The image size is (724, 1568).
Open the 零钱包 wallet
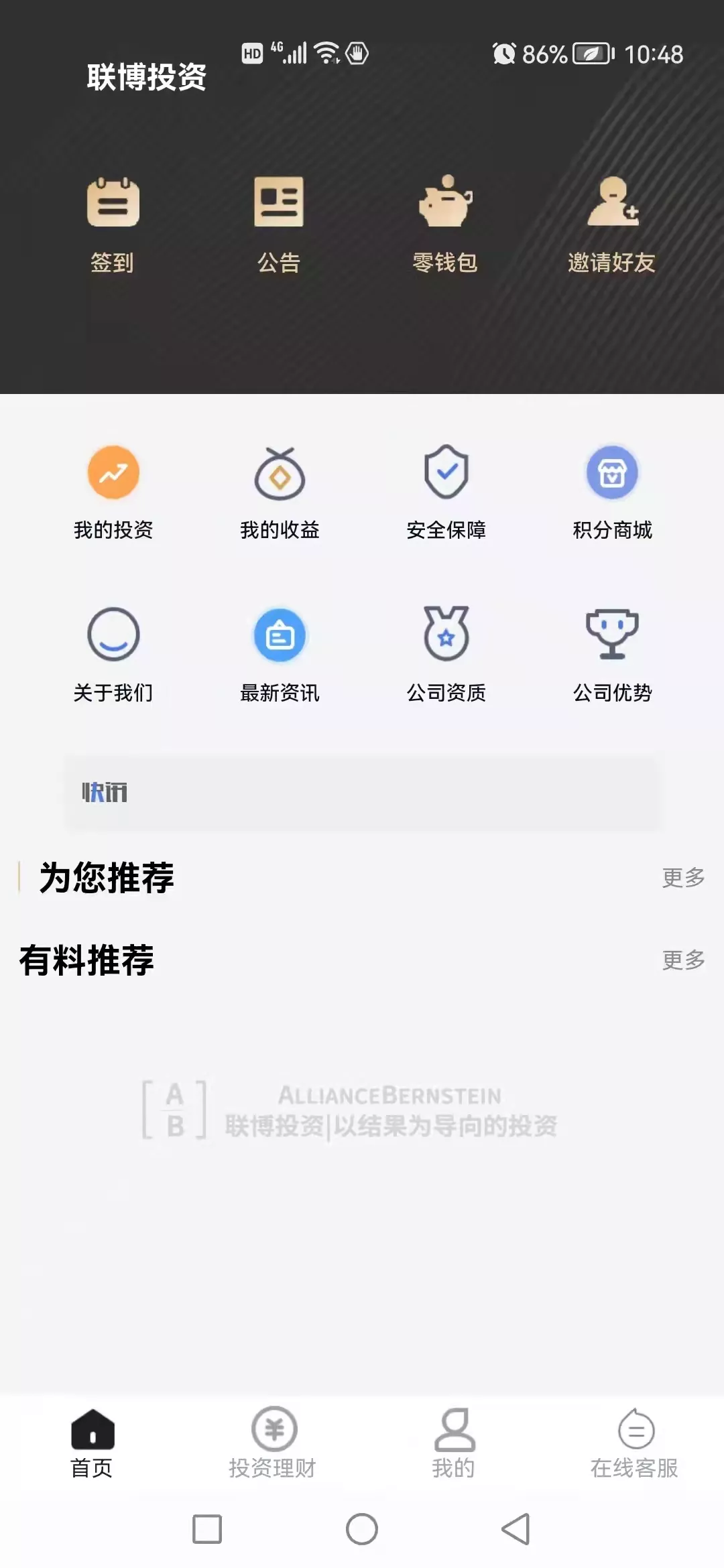coord(445,224)
